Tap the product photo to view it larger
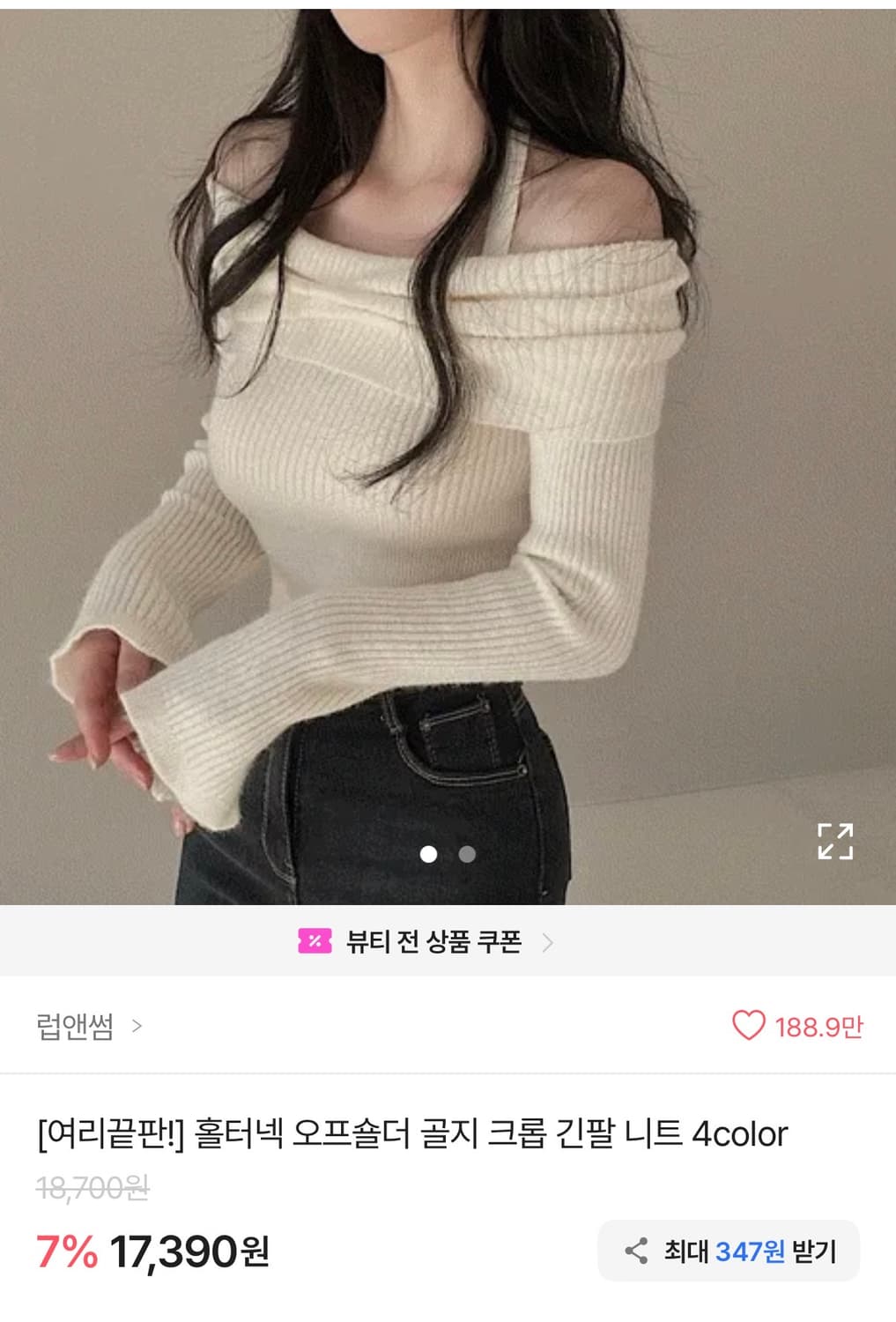896x1322 pixels. click(x=448, y=441)
